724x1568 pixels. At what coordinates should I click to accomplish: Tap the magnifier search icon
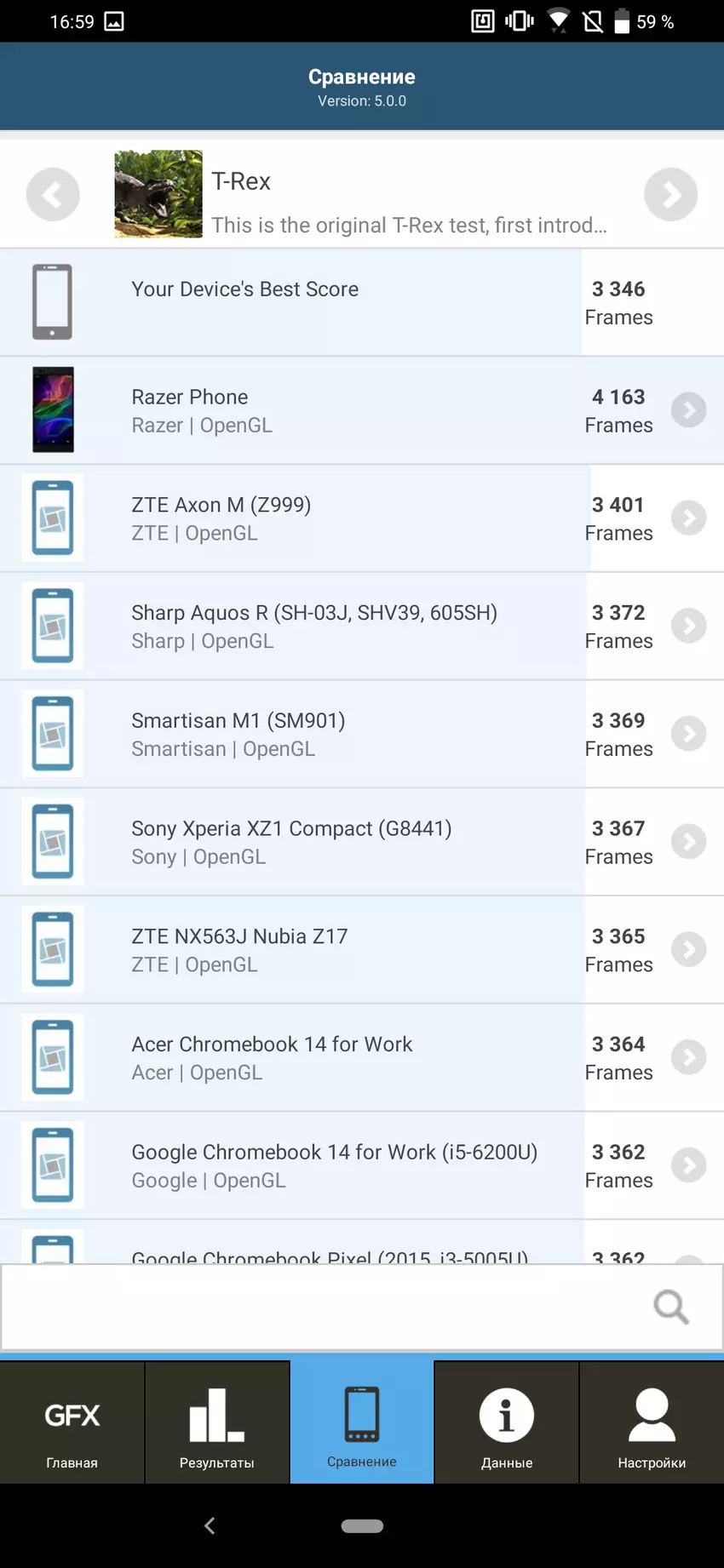pos(671,1307)
